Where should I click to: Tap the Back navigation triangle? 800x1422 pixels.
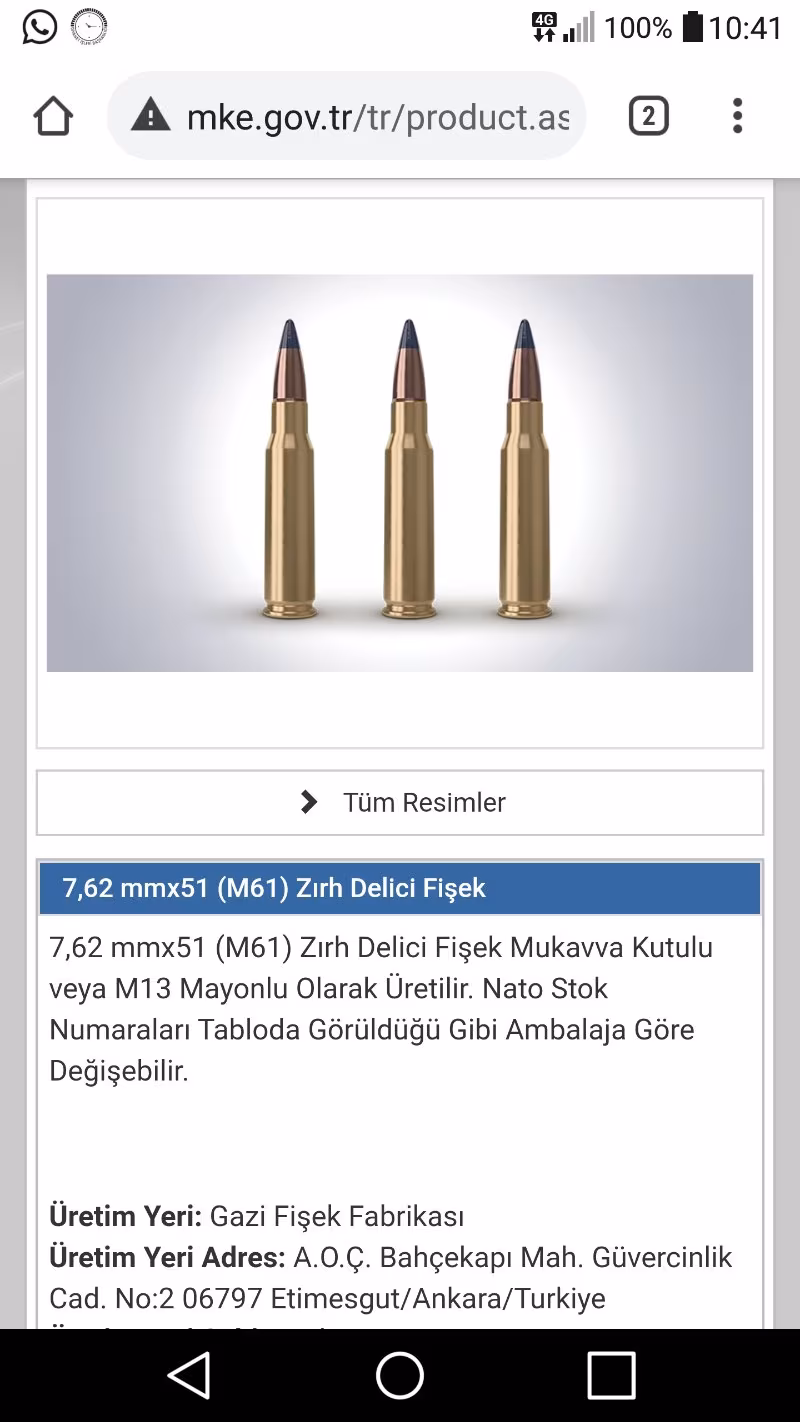click(x=190, y=1376)
